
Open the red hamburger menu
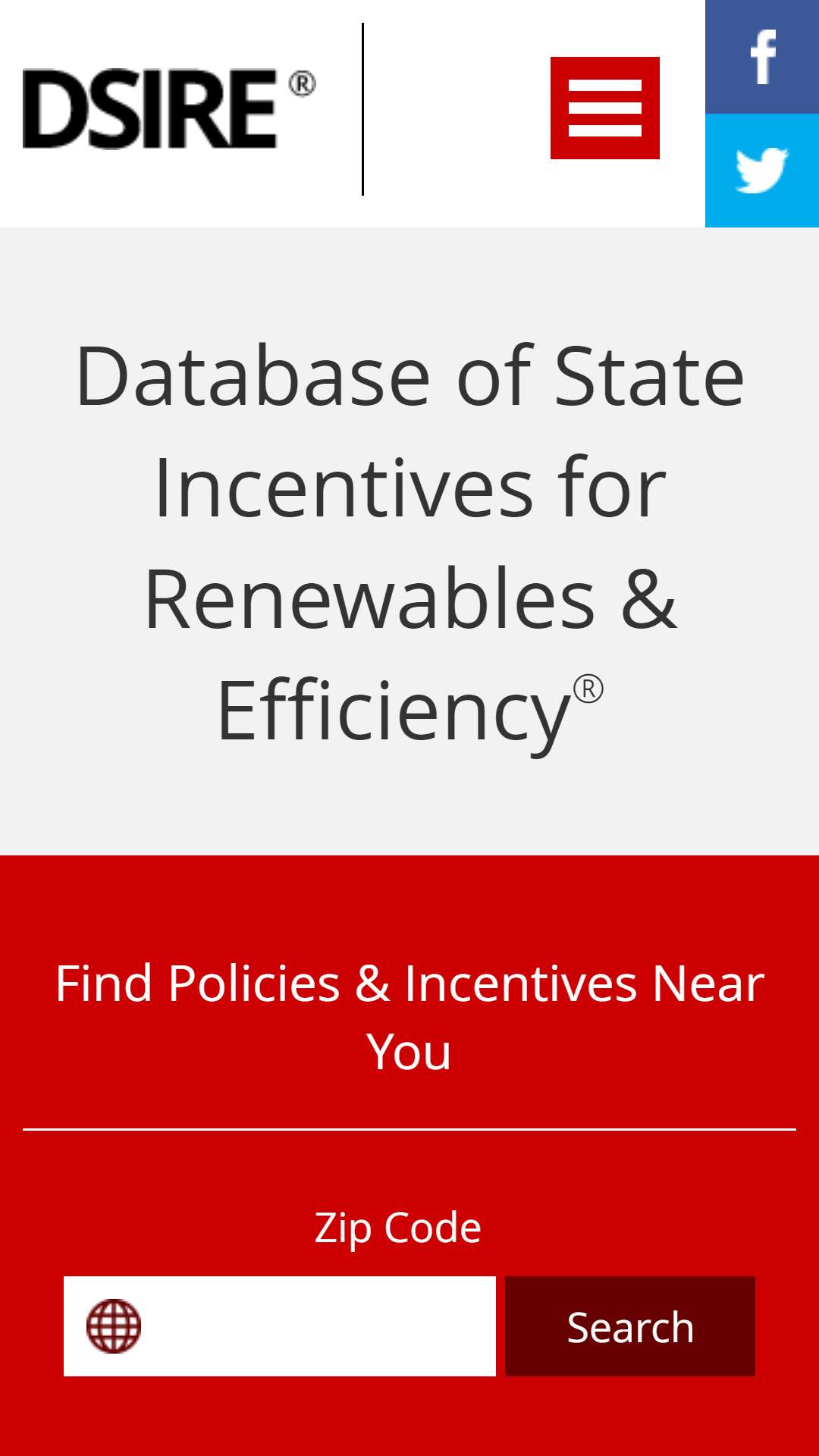coord(604,108)
